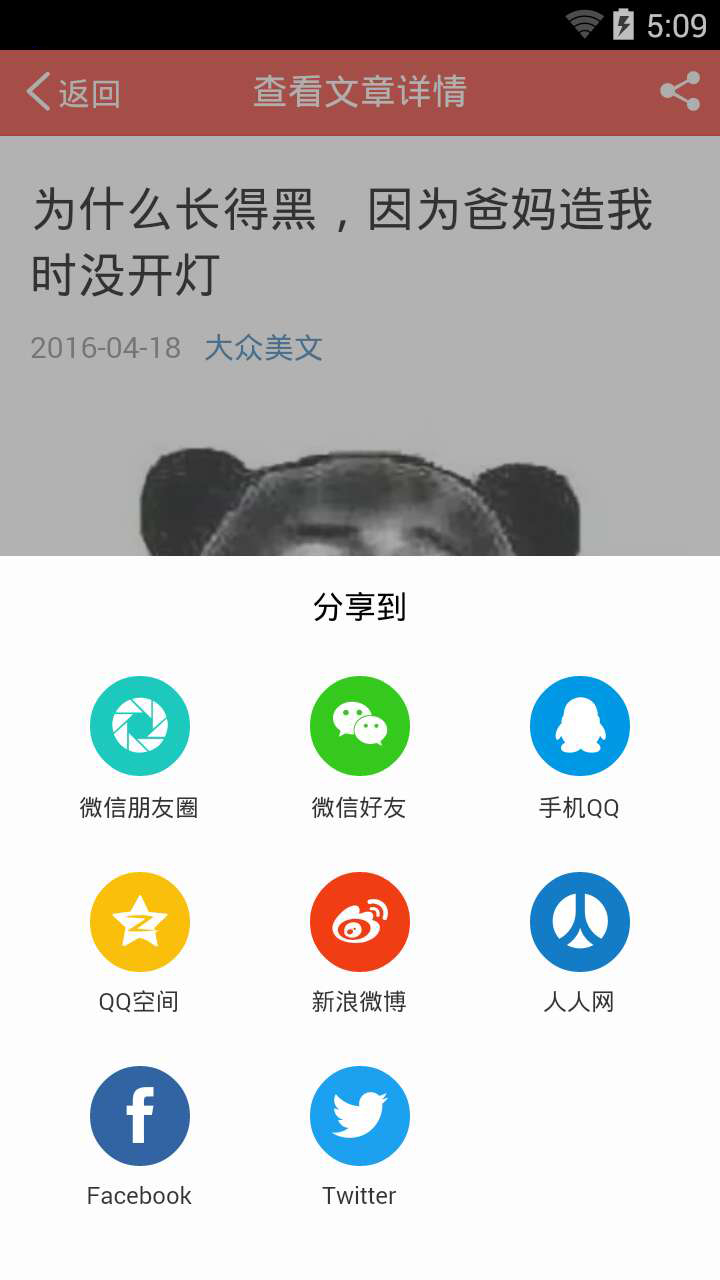Screen dimensions: 720x1280
Task: Share to WeChat friend (微信好友)
Action: (360, 727)
